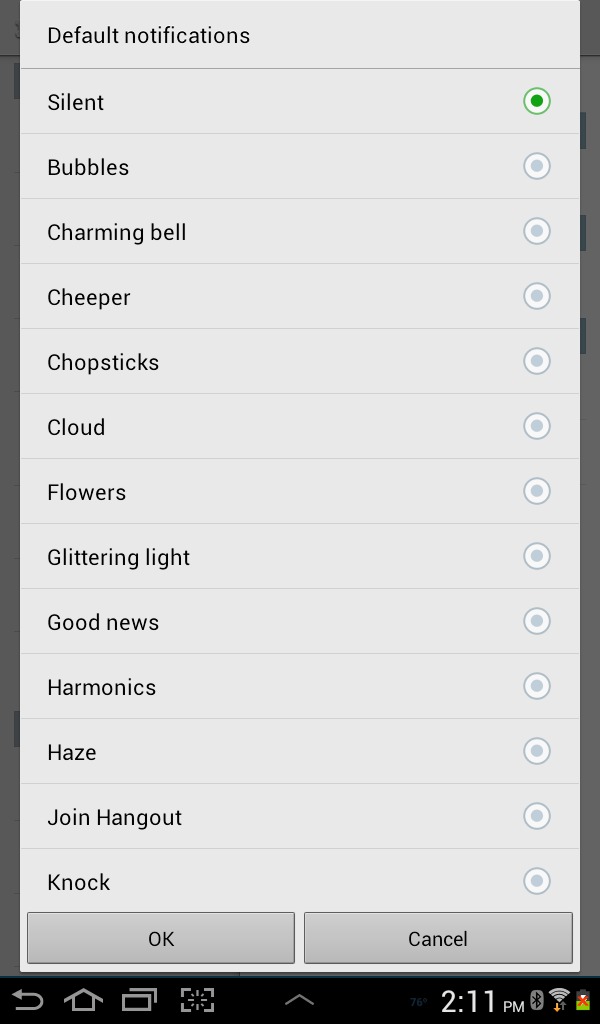The width and height of the screenshot is (600, 1024).
Task: Cancel the notification sound dialog
Action: 438,938
